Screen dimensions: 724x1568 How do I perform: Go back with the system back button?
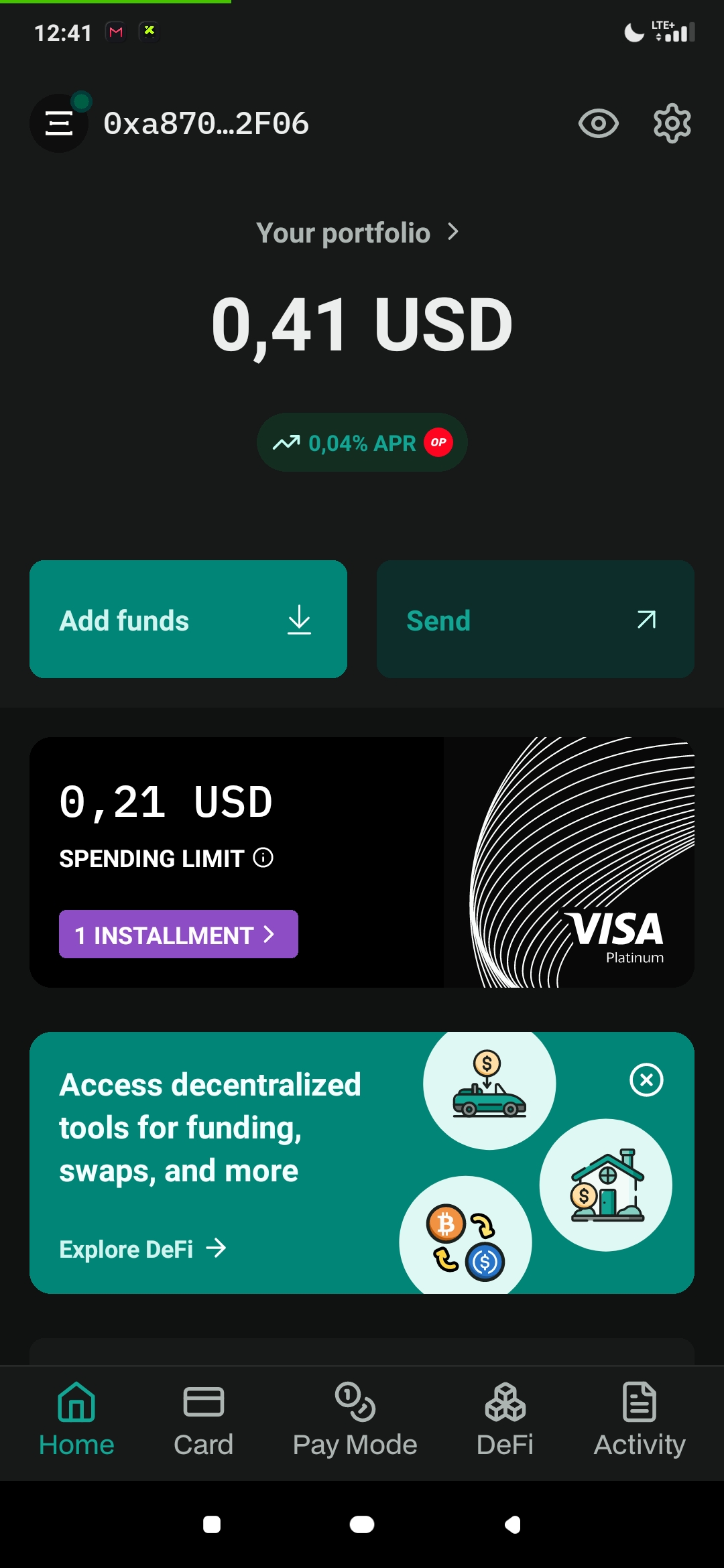512,1524
